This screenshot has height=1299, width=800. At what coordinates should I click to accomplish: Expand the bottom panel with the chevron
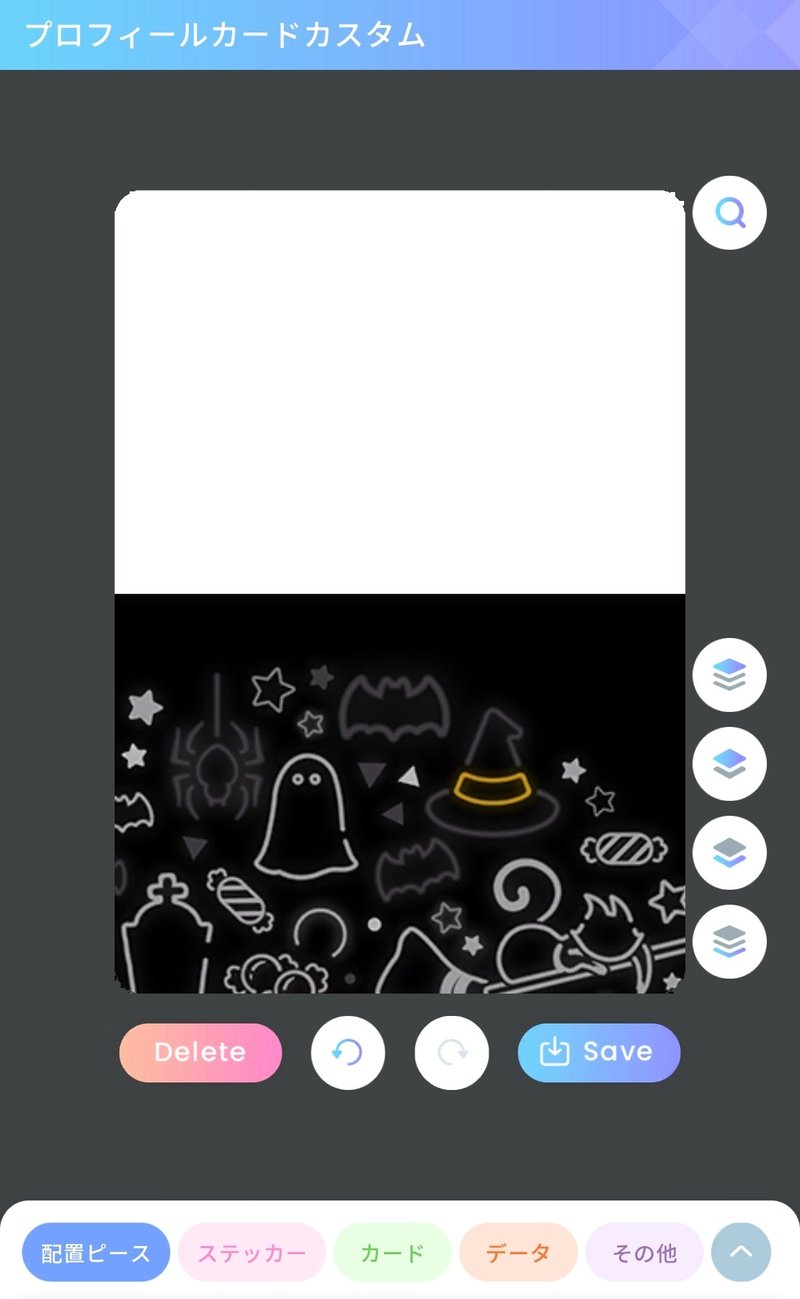pos(740,1252)
